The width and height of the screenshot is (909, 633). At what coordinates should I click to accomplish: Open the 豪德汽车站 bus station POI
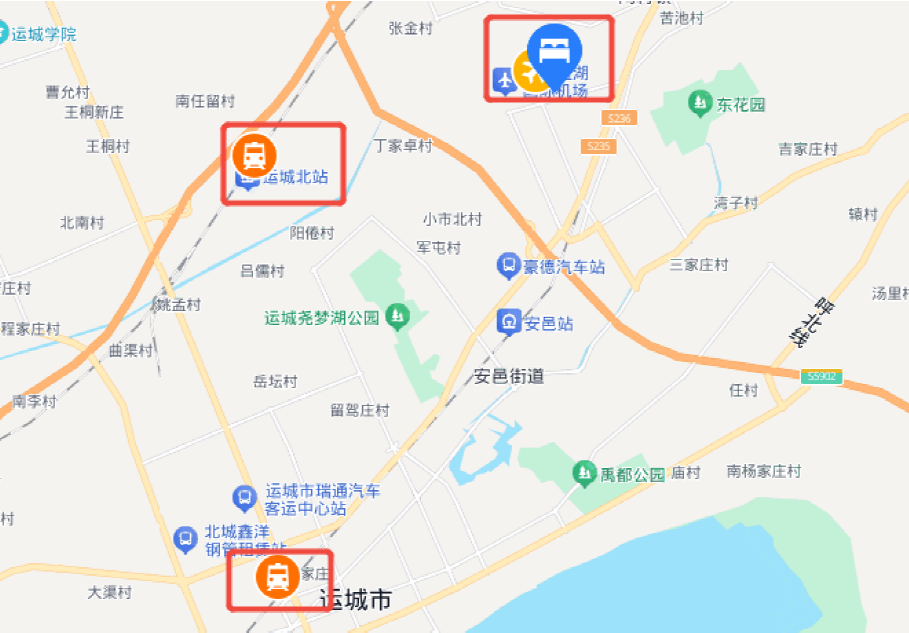coord(508,267)
